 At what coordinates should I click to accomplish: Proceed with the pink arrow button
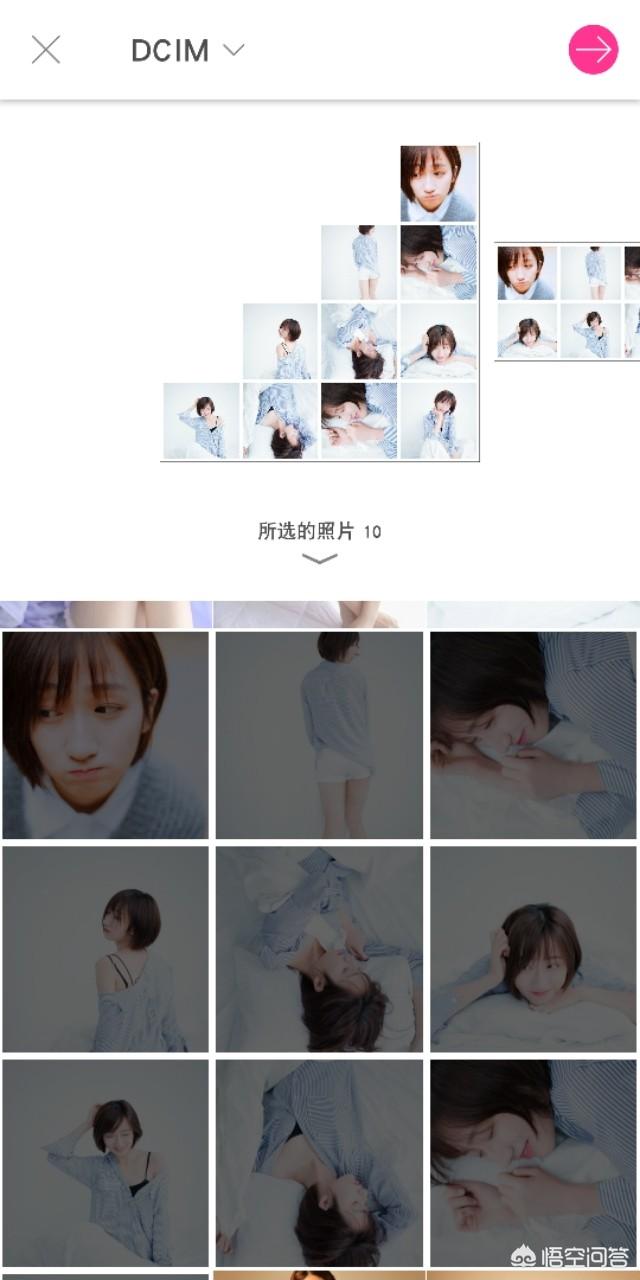[x=593, y=50]
